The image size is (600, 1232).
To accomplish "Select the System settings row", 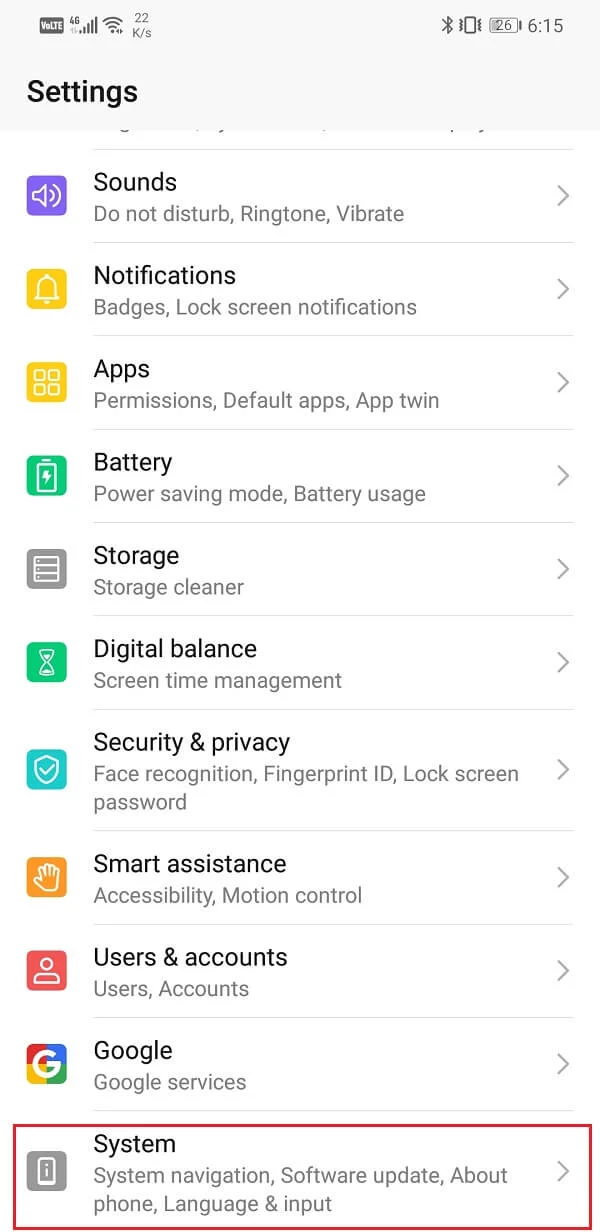I will (300, 1172).
